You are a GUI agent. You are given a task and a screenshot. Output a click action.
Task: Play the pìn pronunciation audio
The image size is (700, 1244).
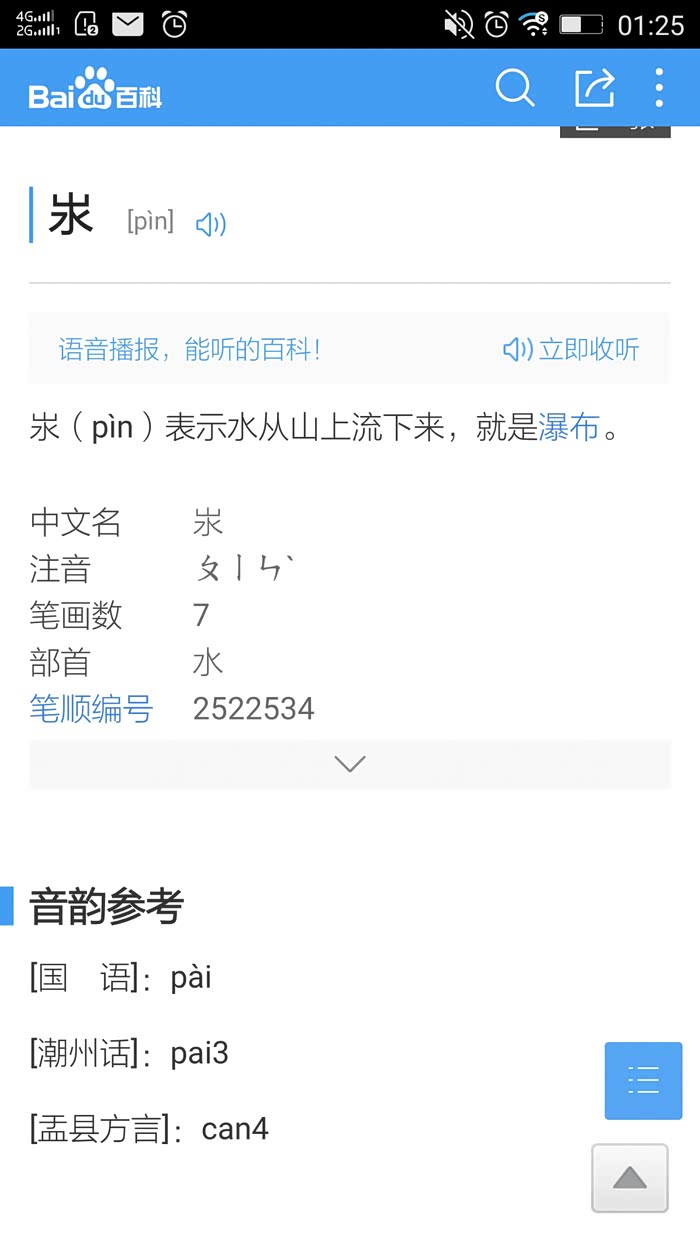tap(211, 224)
